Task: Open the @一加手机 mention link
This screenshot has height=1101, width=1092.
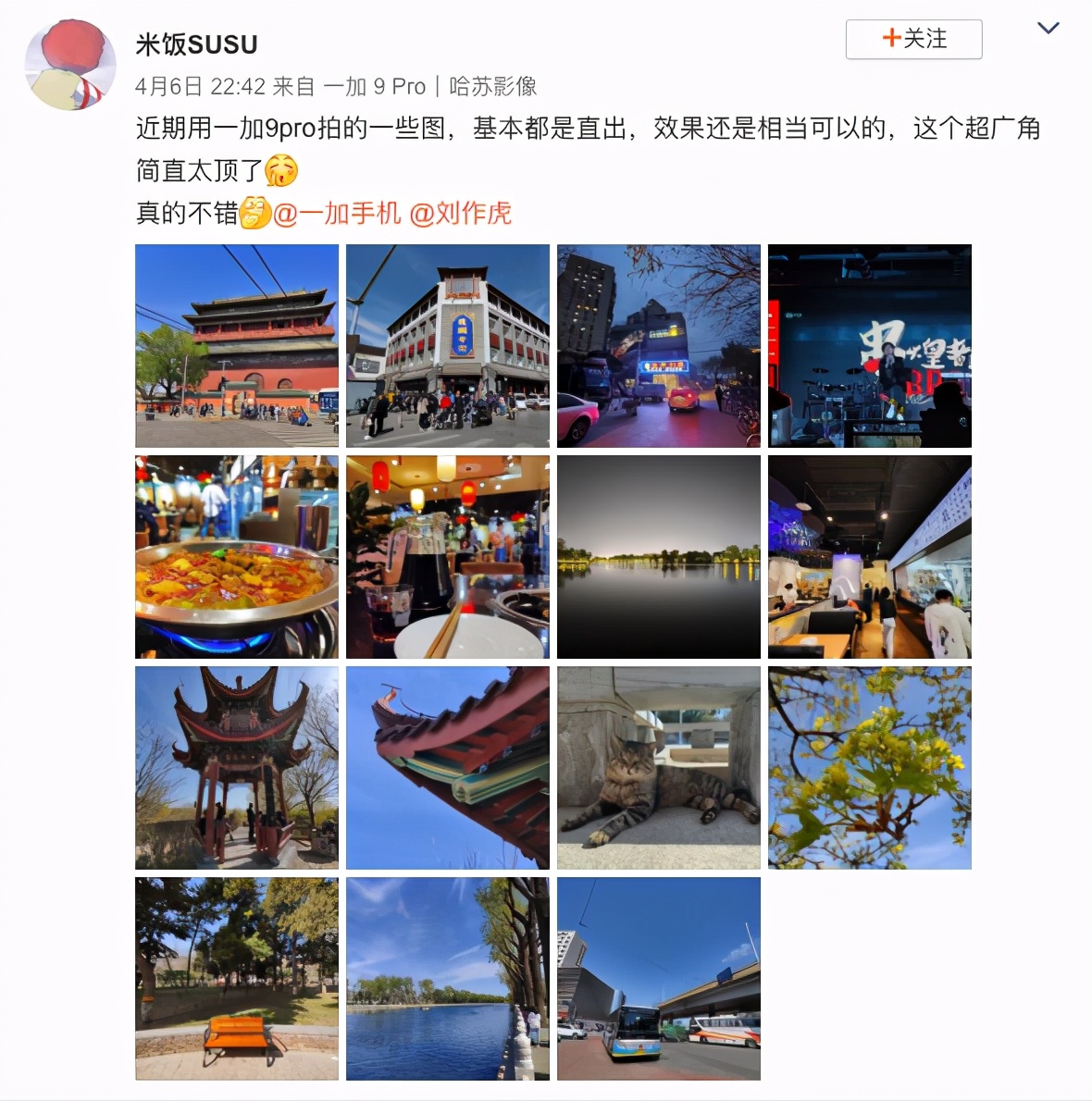Action: tap(337, 214)
